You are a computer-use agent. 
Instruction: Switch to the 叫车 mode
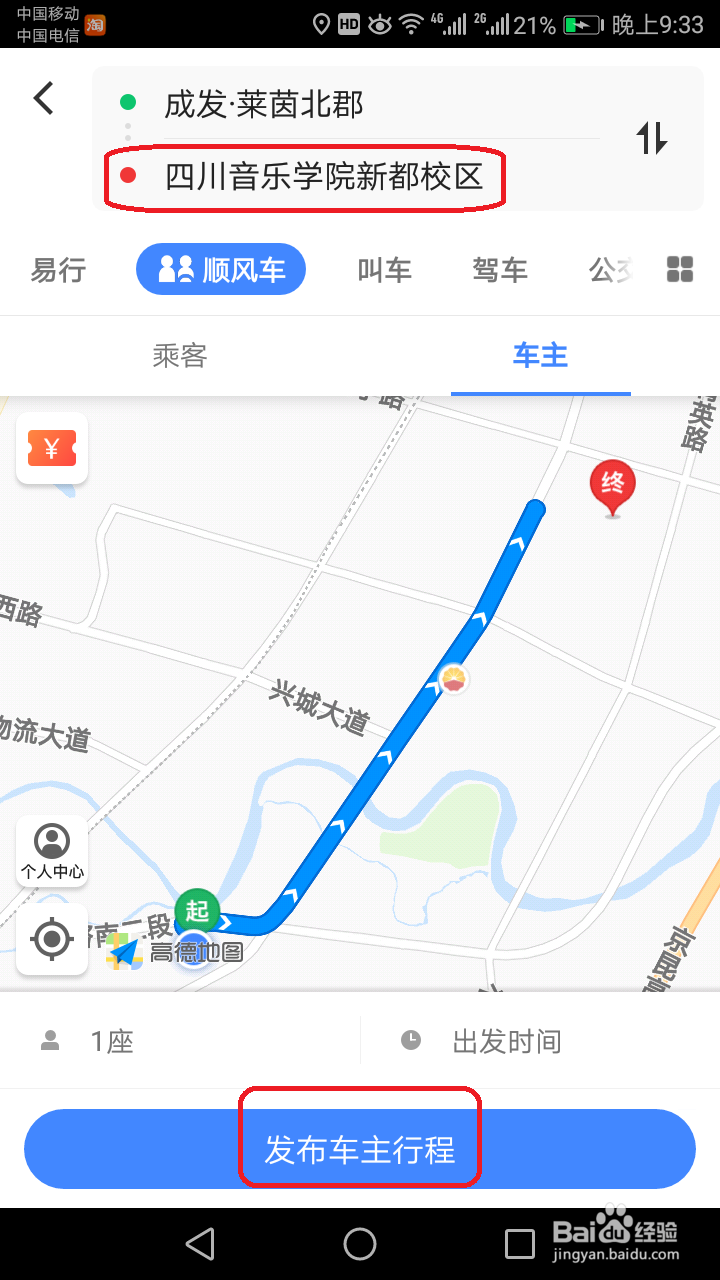coord(385,270)
